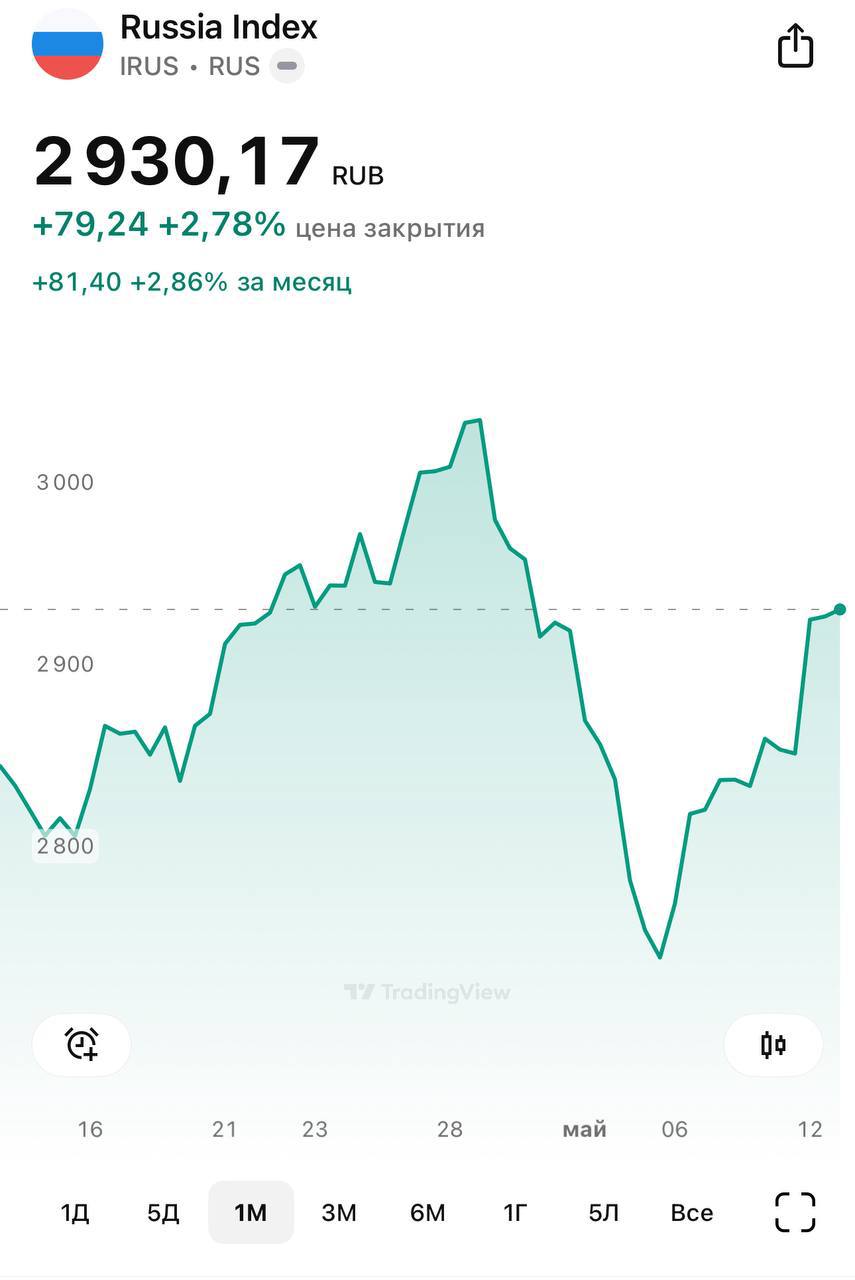The width and height of the screenshot is (855, 1280).
Task: Switch chart to candlestick view
Action: pyautogui.click(x=773, y=1045)
